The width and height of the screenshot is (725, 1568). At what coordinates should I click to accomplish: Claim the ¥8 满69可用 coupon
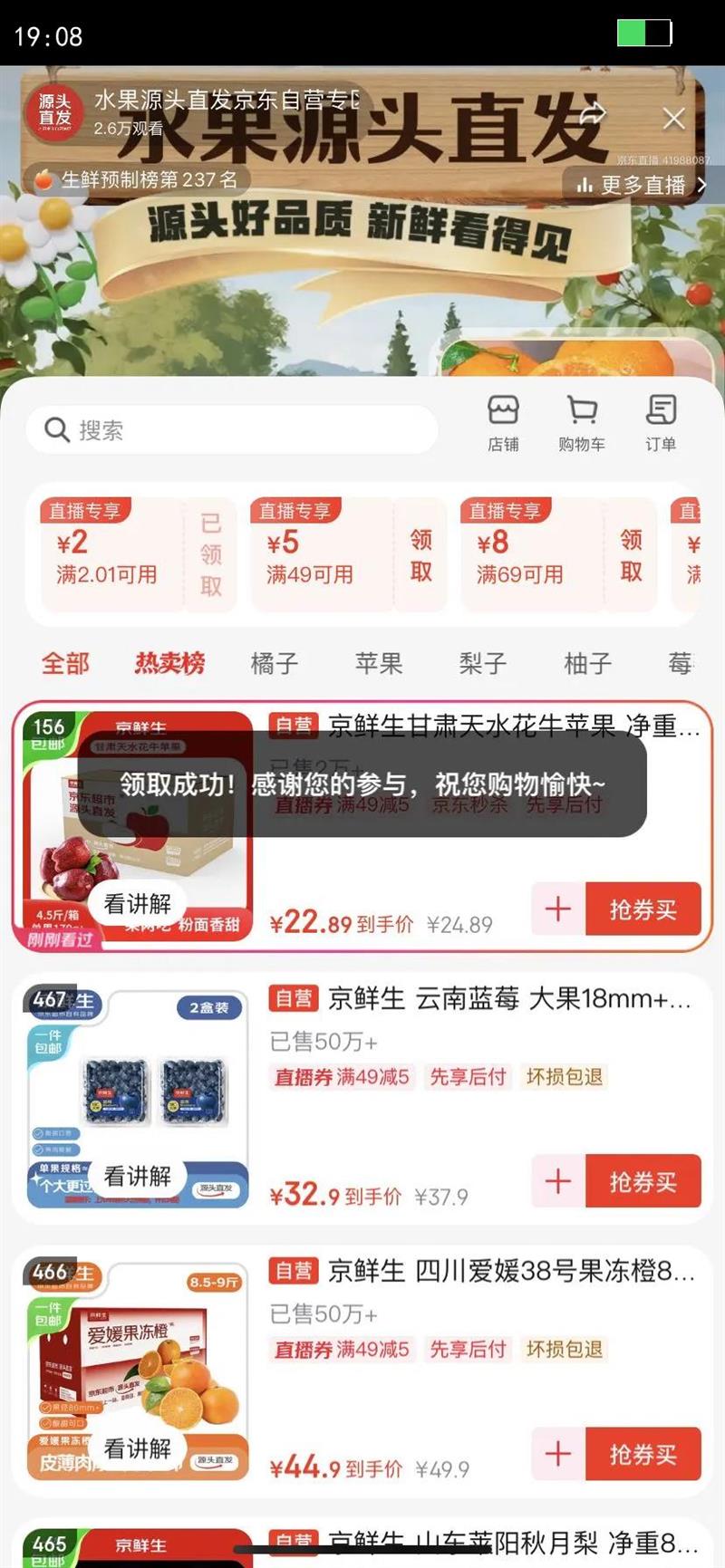[x=631, y=555]
